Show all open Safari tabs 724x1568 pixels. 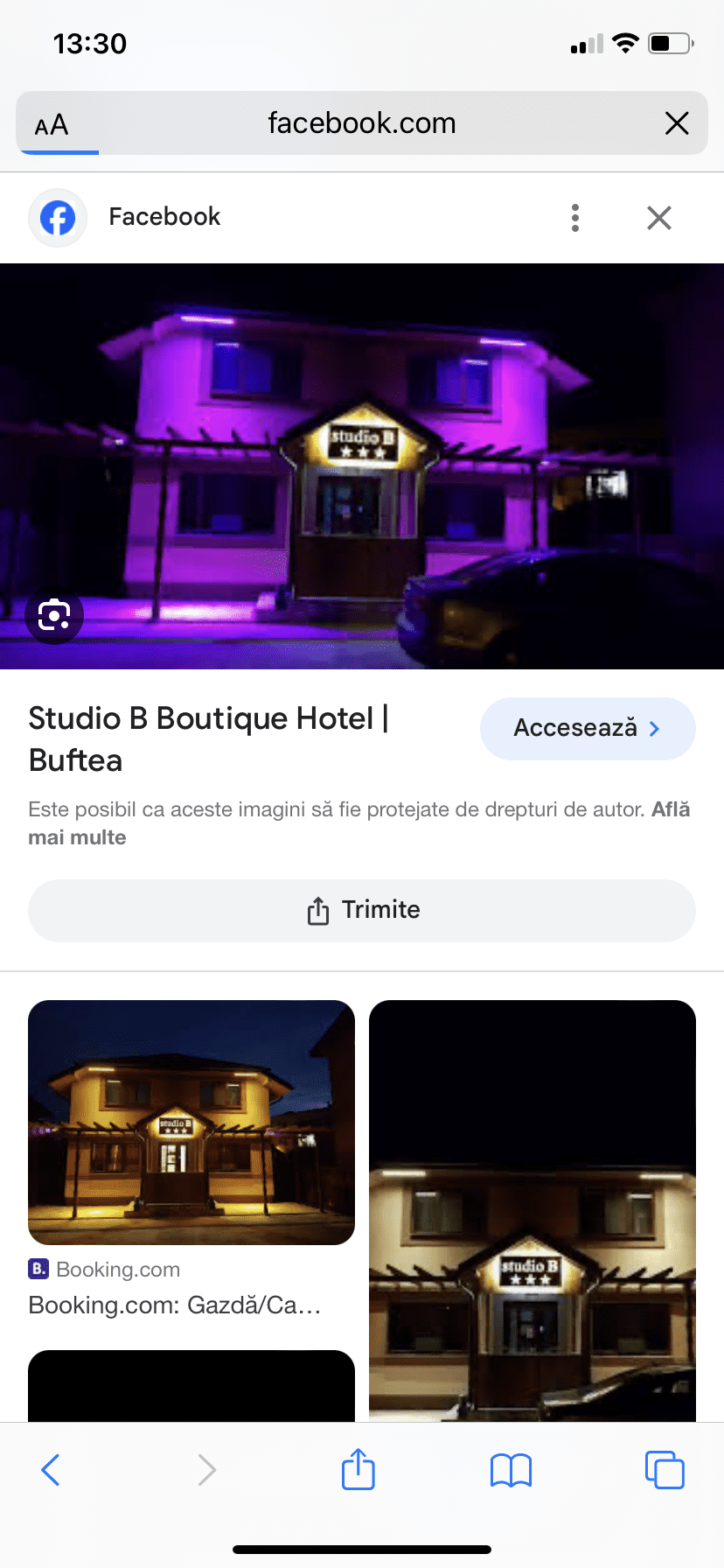click(665, 1470)
